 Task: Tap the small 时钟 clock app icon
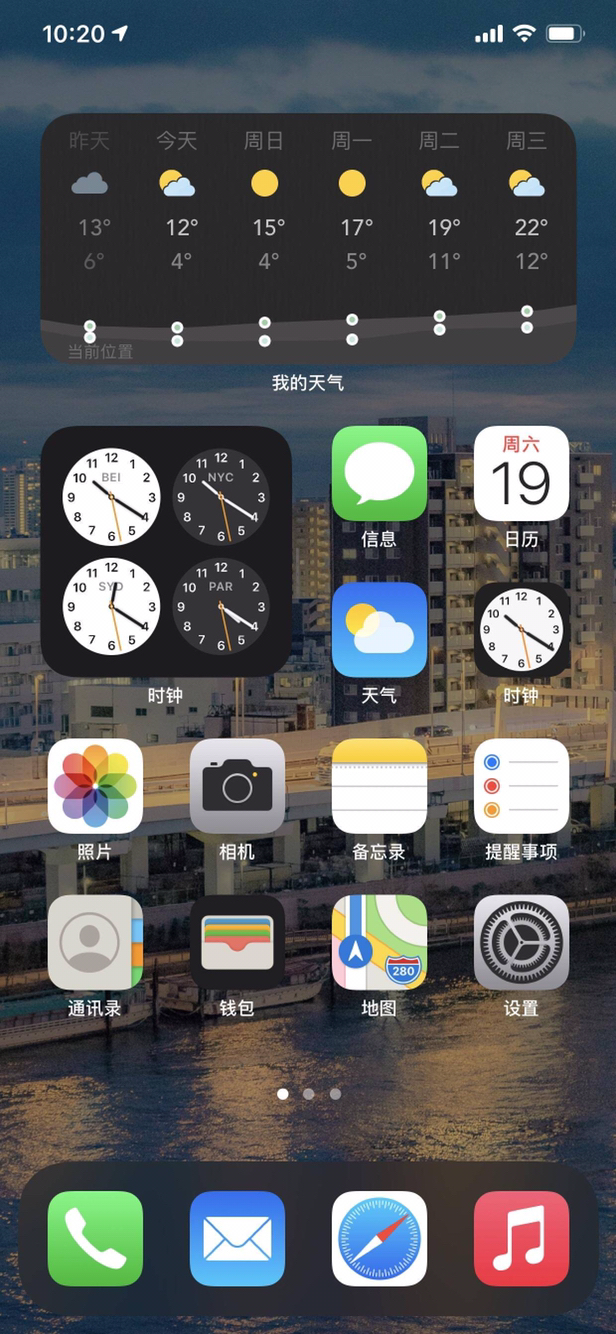(521, 630)
